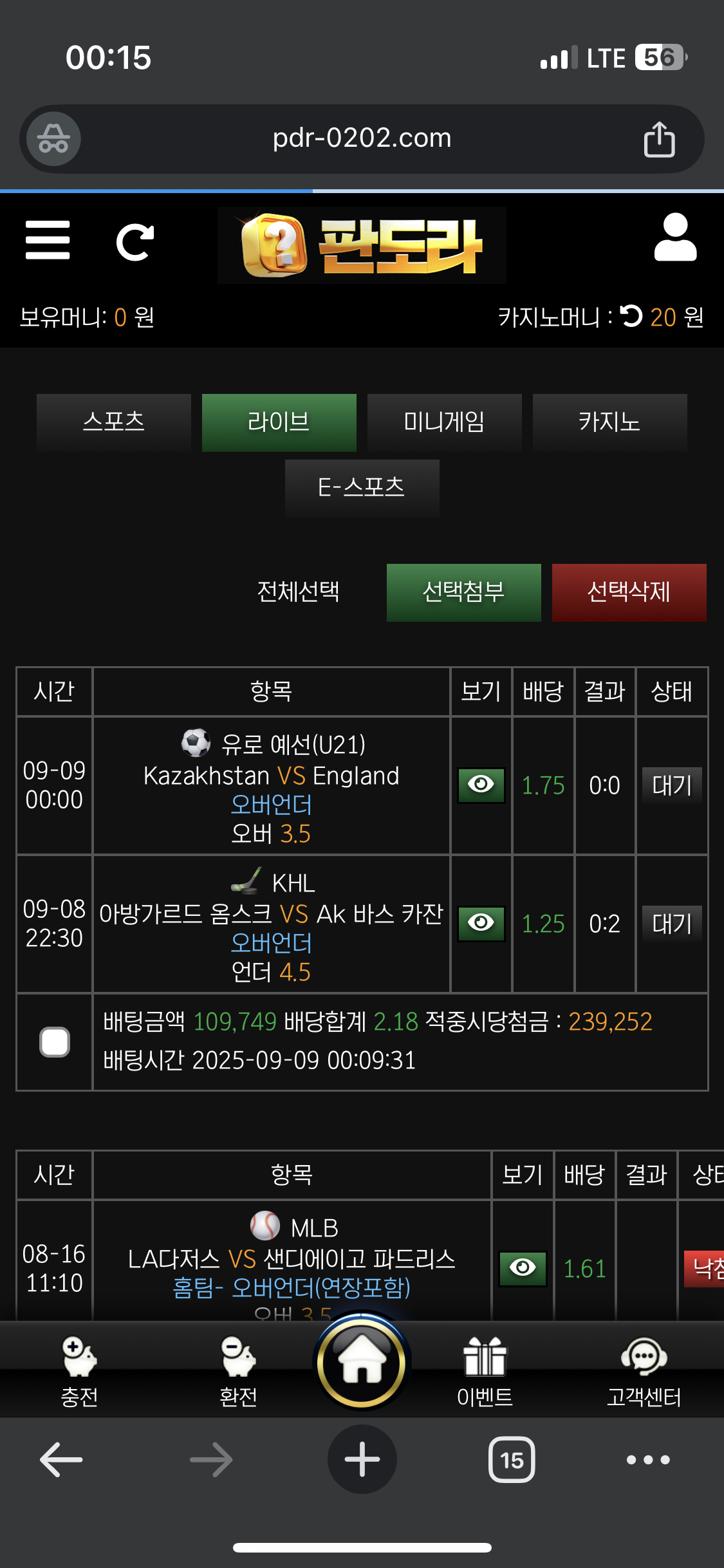The image size is (724, 1568).
Task: Share the page from the address bar
Action: coord(660,138)
